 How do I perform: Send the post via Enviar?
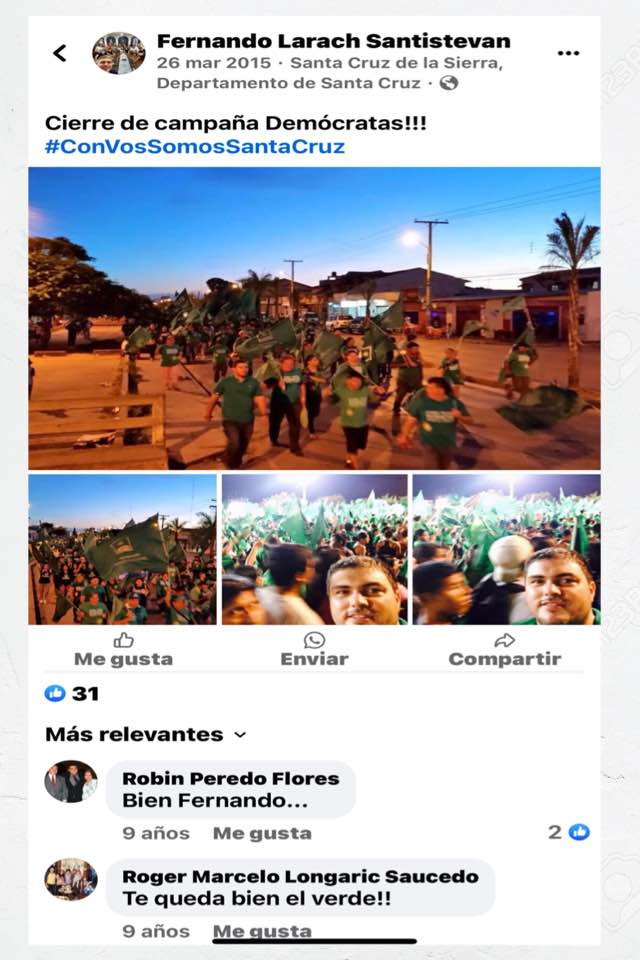click(x=314, y=649)
